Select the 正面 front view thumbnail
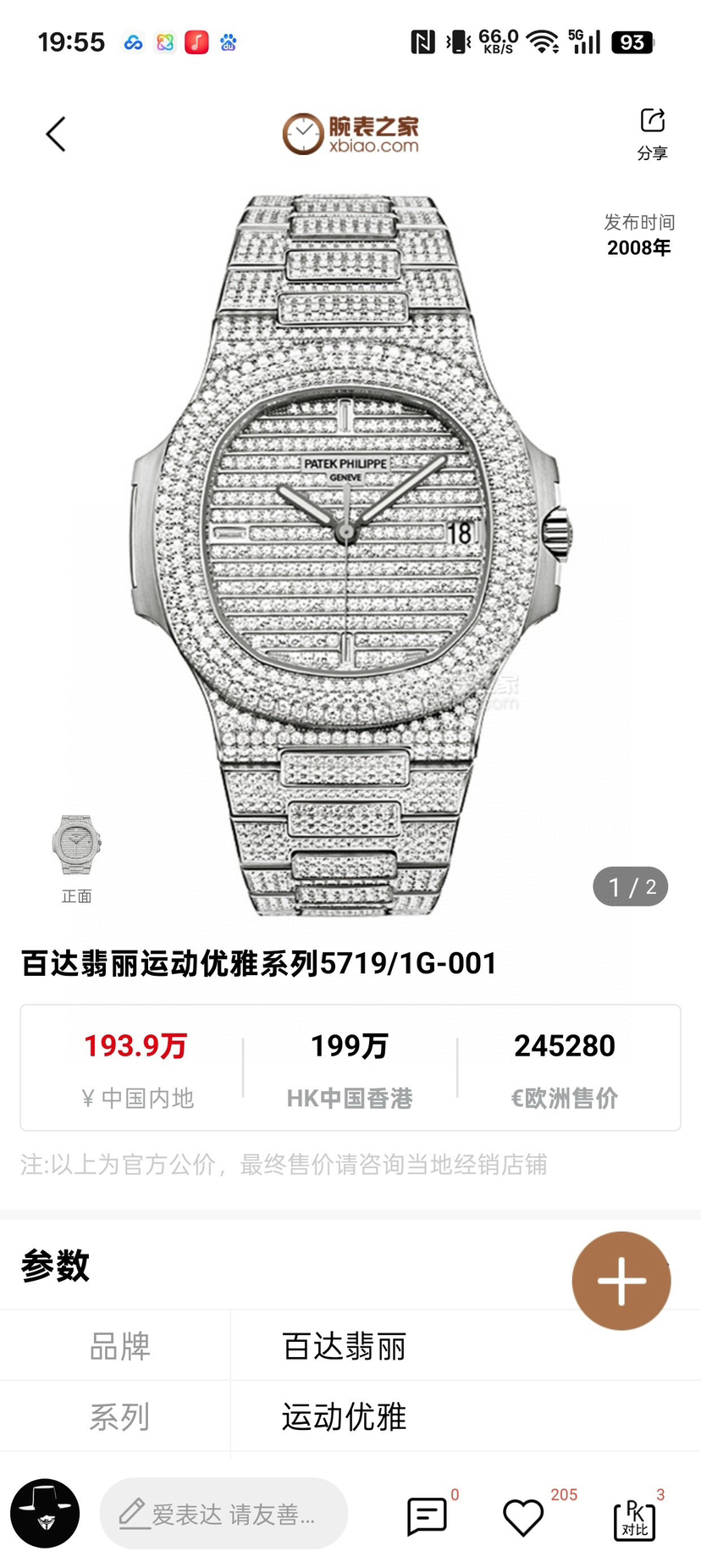The image size is (701, 1568). pyautogui.click(x=76, y=845)
